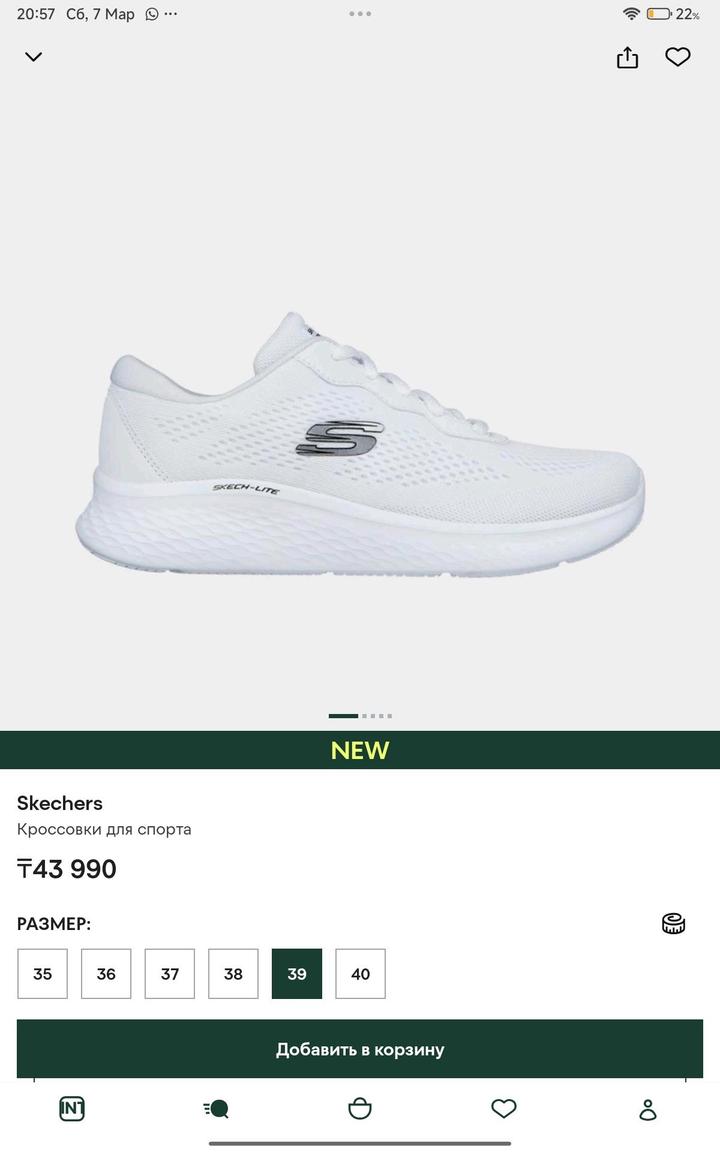Select size 35
Image resolution: width=720 pixels, height=1152 pixels.
click(x=42, y=974)
